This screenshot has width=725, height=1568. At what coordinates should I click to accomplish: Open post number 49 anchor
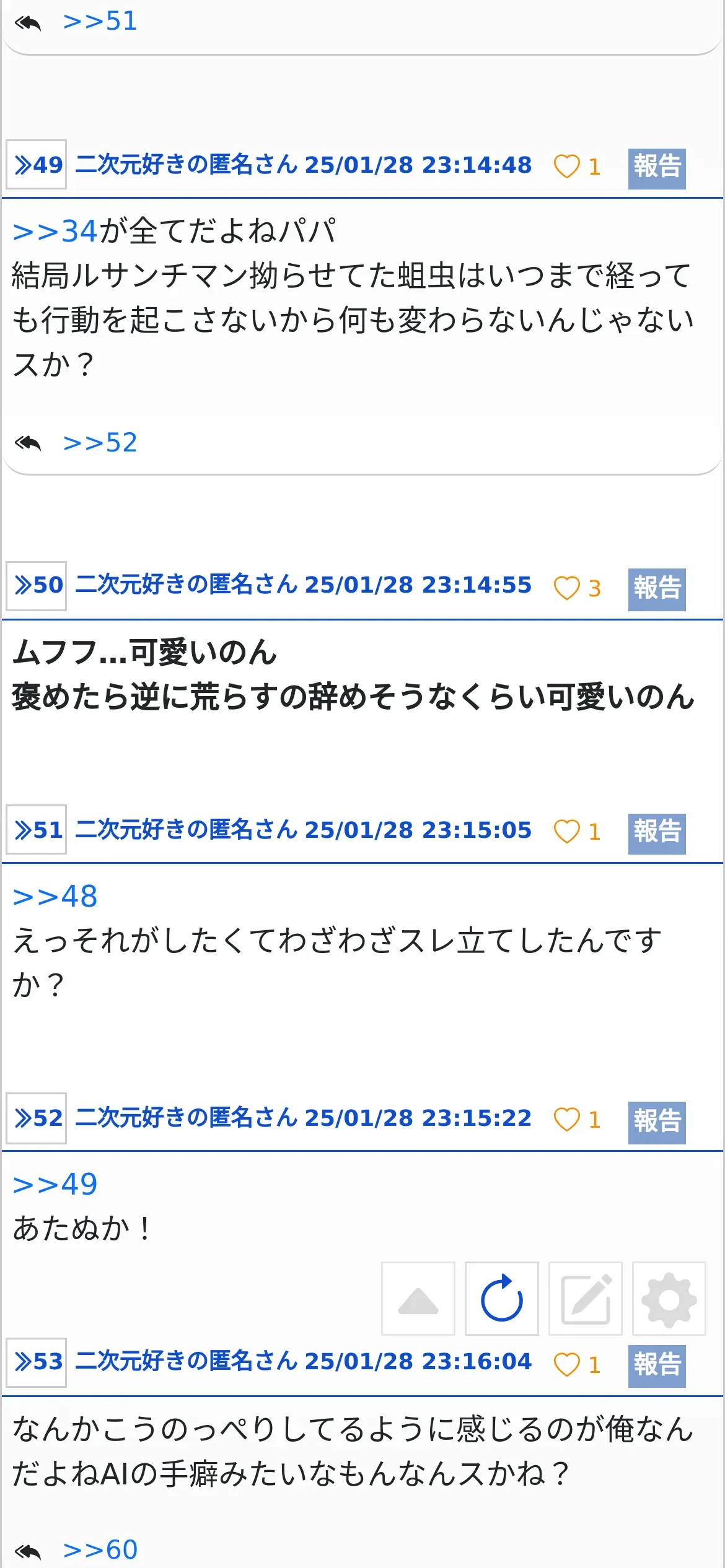point(37,165)
